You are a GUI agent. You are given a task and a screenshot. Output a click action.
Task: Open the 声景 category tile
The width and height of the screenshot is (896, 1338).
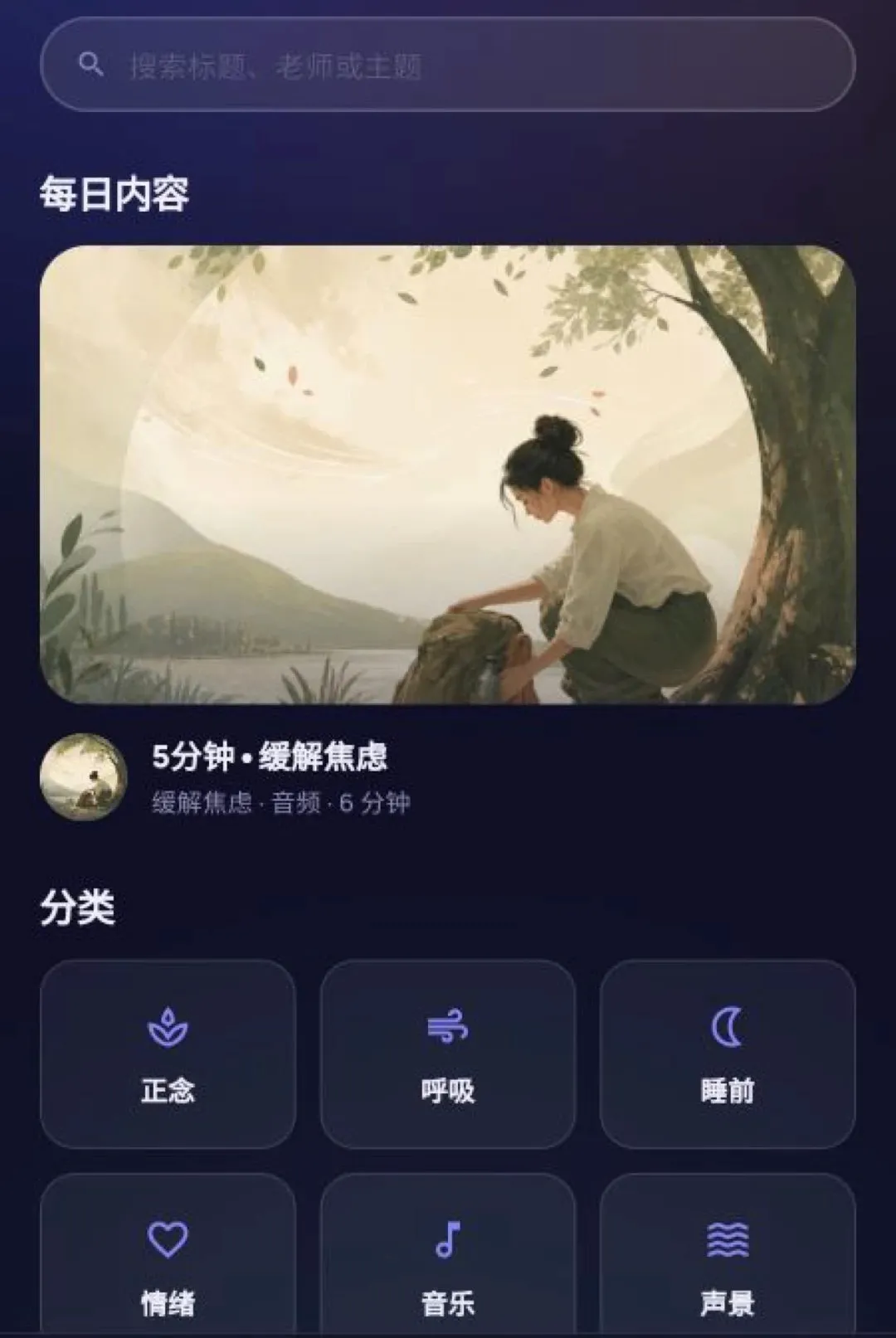click(728, 1254)
